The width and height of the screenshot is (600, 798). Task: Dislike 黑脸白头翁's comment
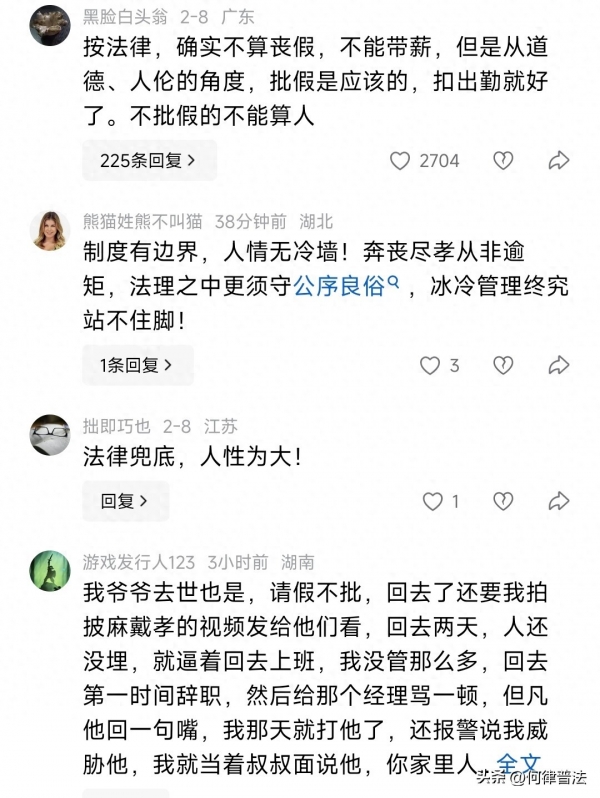[x=503, y=160]
